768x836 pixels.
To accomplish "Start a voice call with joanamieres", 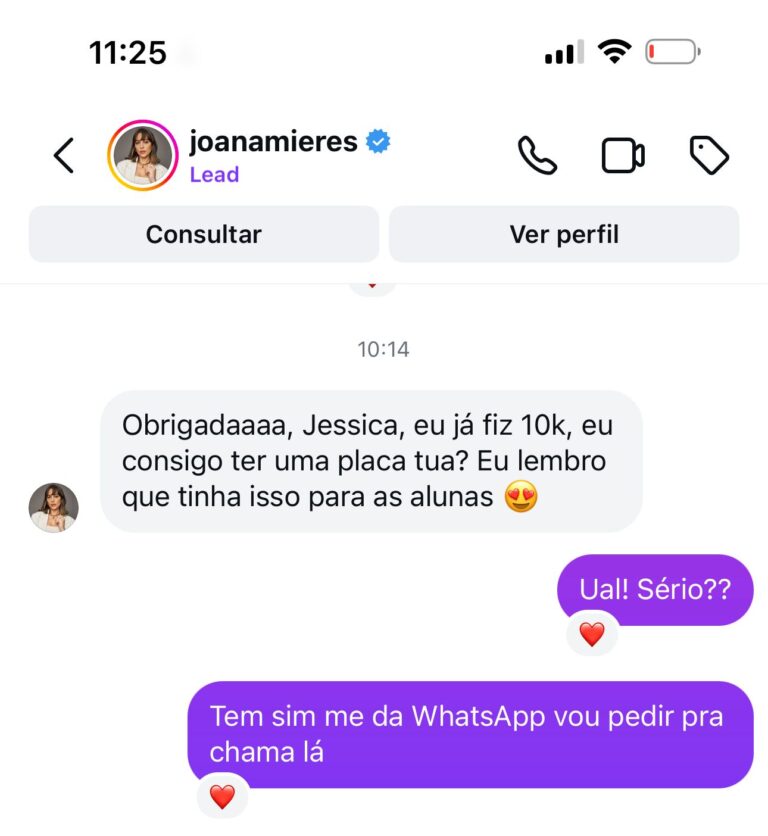I will coord(537,156).
